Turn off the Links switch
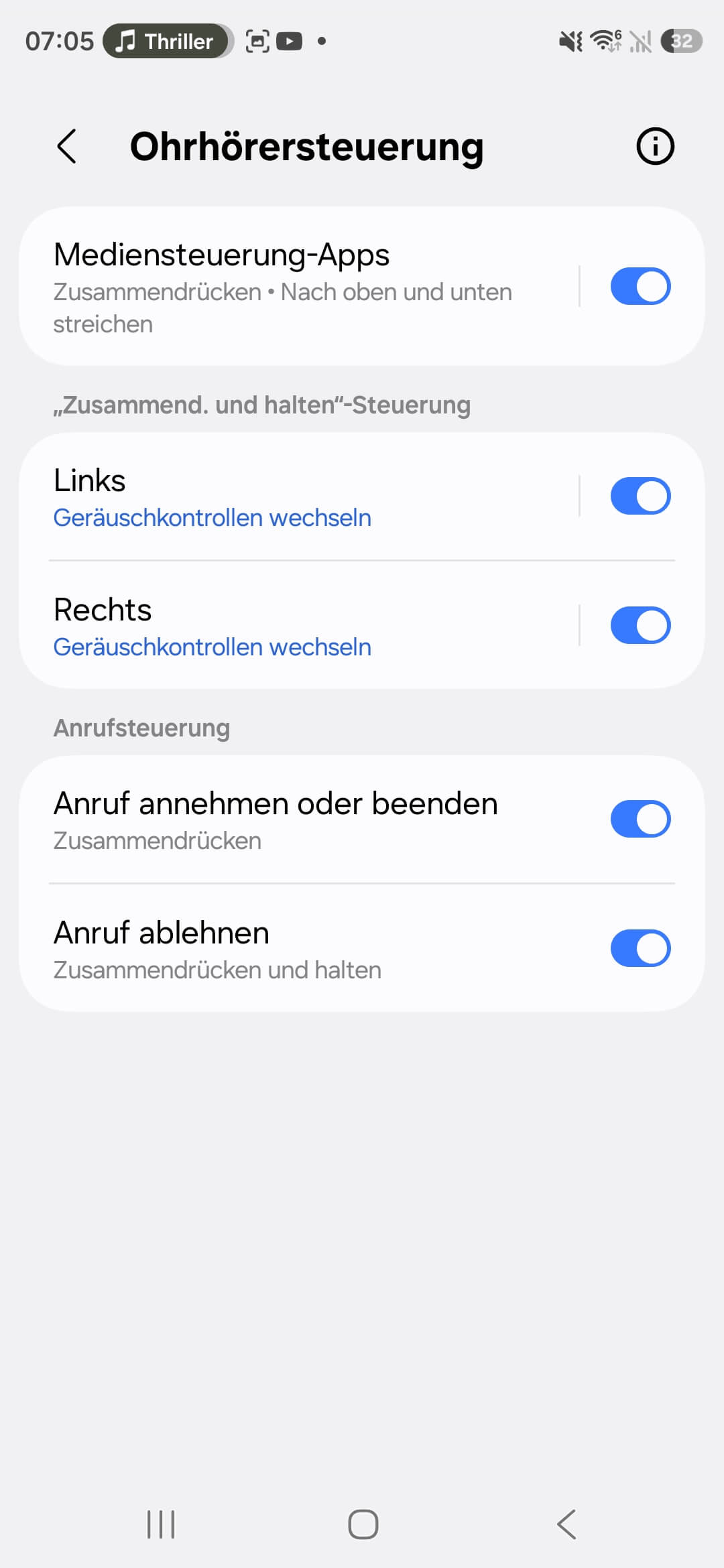724x1568 pixels. [640, 496]
